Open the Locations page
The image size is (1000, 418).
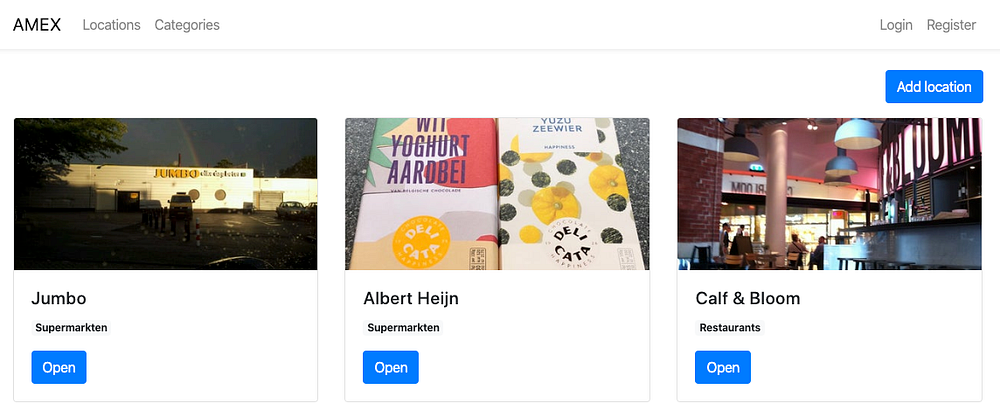click(111, 25)
